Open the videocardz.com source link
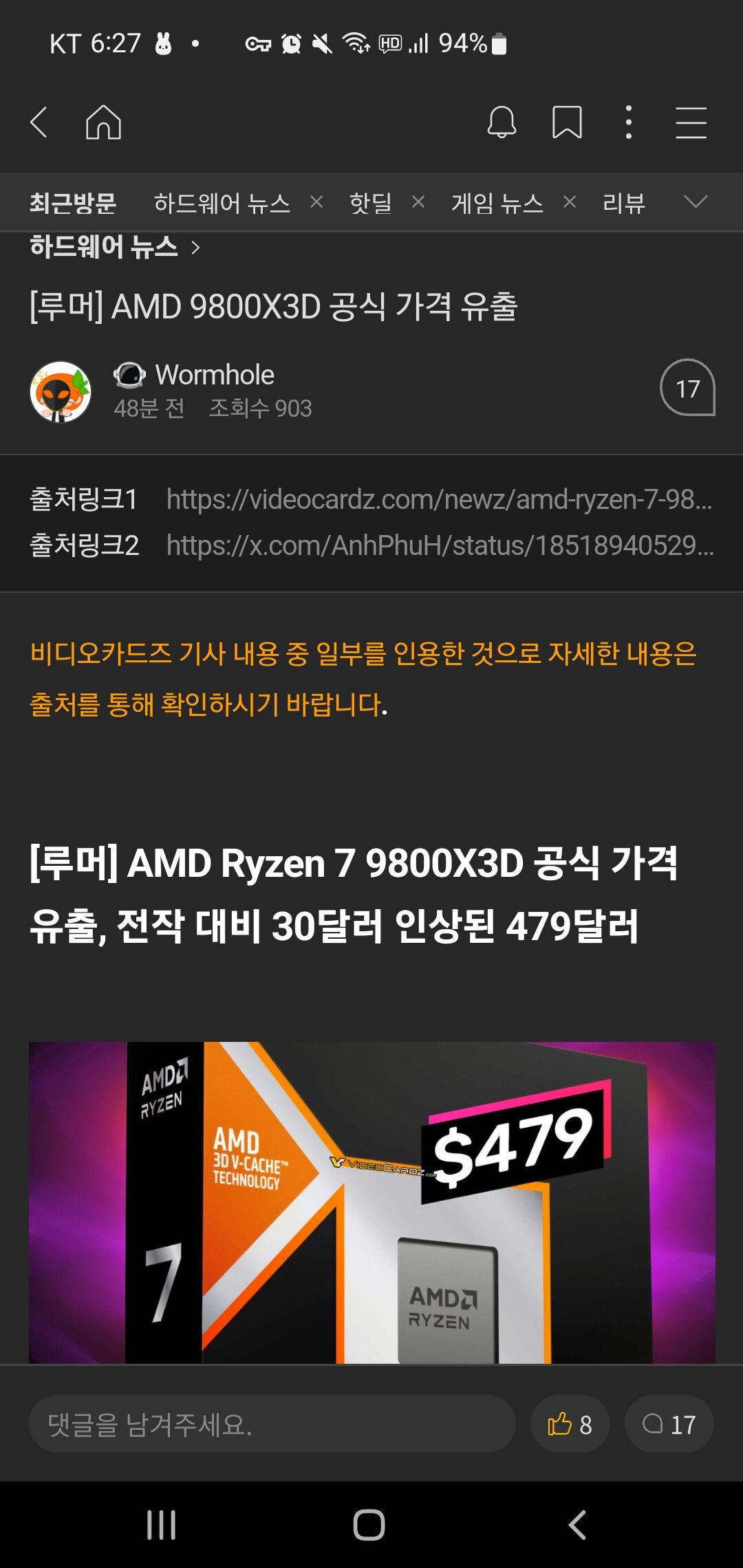Screen dimensions: 743x1568 [x=439, y=499]
